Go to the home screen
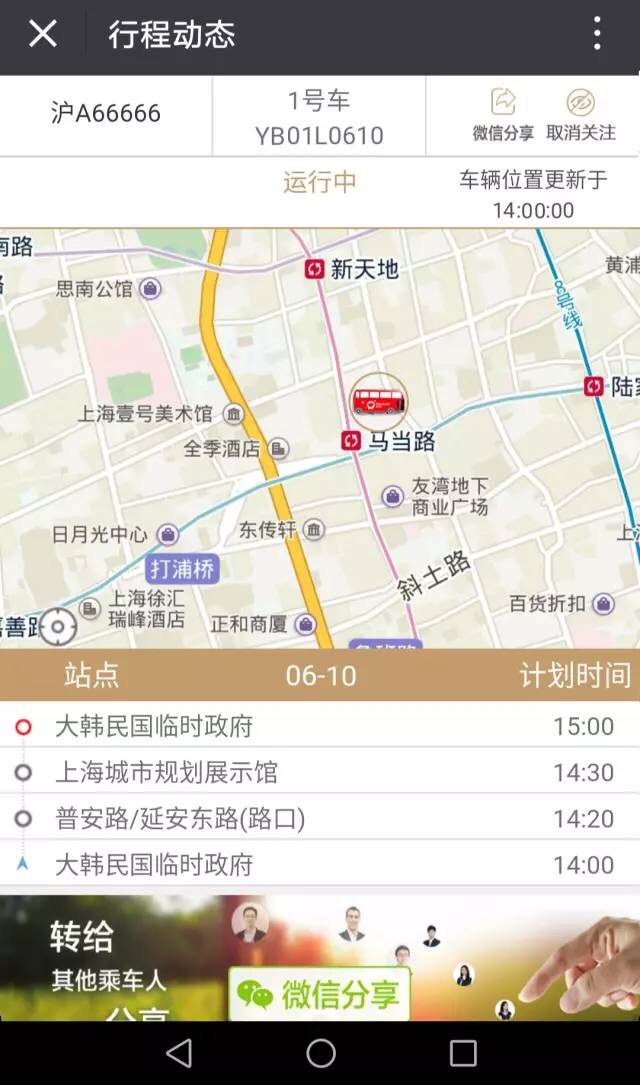The width and height of the screenshot is (640, 1085). pos(321,1053)
